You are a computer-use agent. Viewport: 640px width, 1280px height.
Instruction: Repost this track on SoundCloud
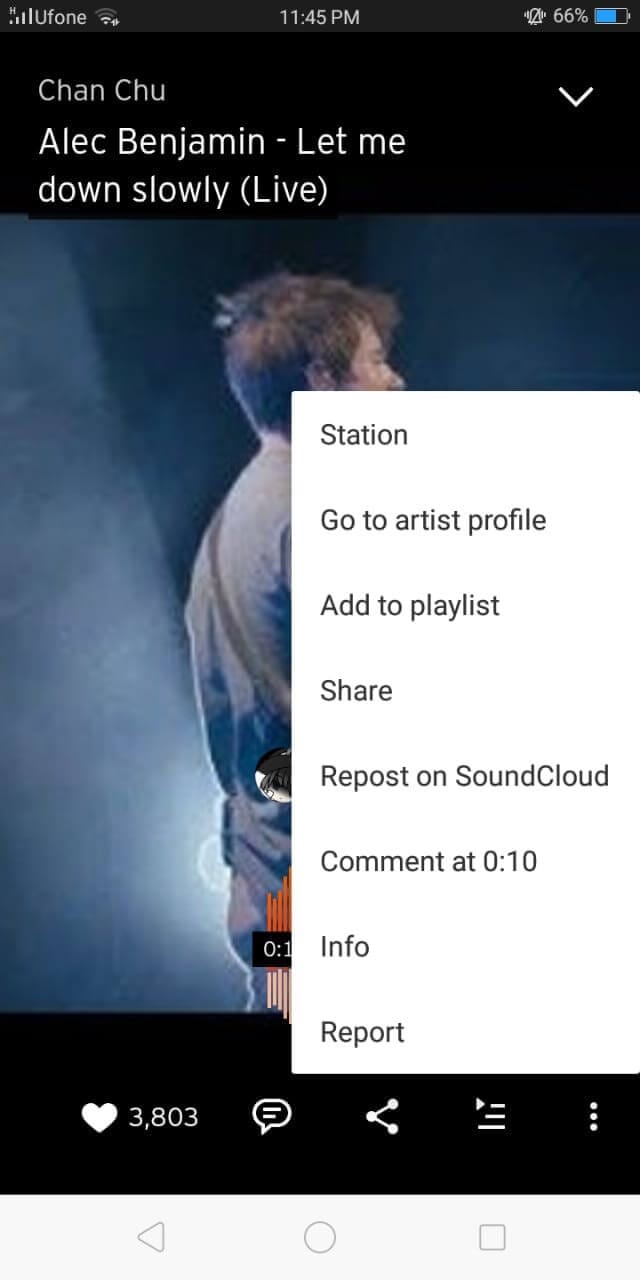tap(464, 776)
